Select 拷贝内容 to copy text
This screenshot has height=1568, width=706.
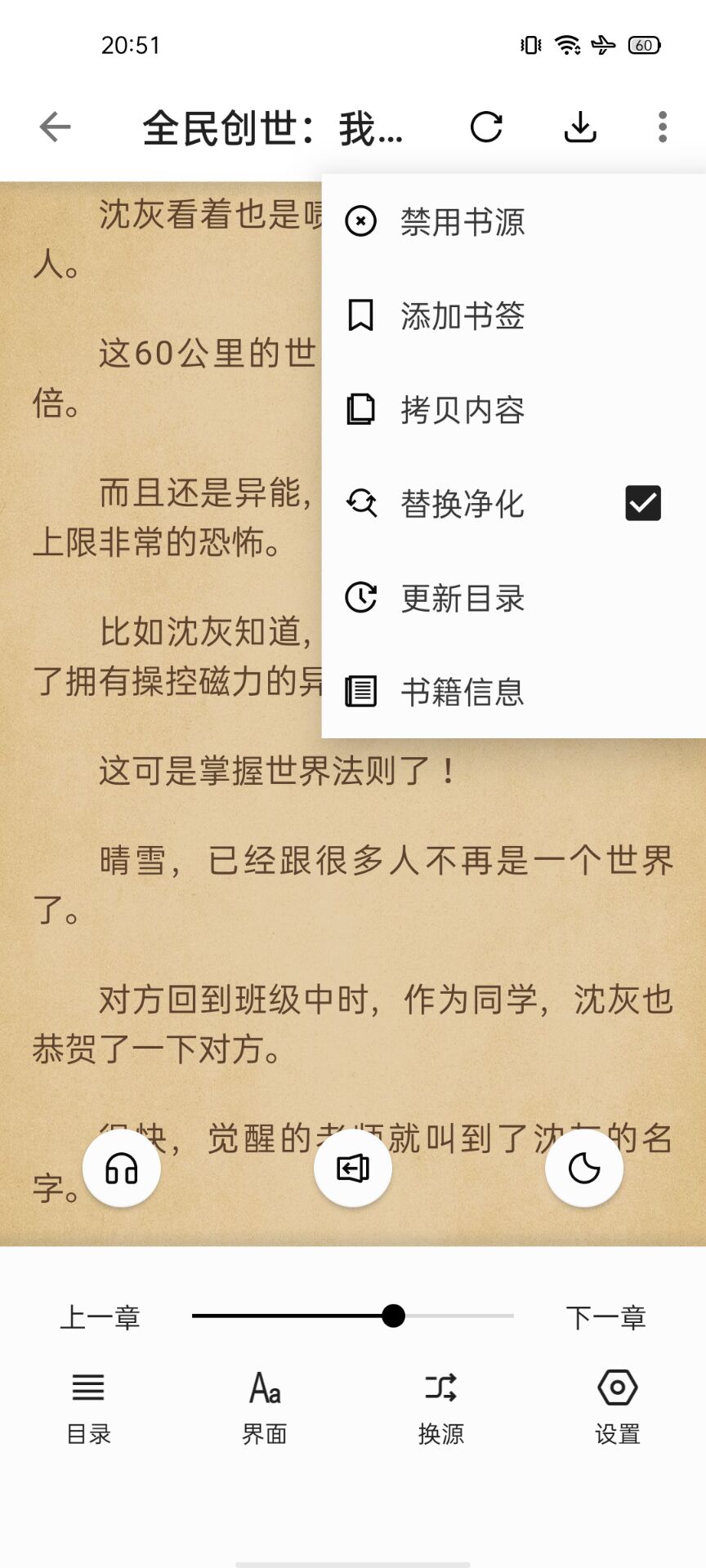click(462, 410)
